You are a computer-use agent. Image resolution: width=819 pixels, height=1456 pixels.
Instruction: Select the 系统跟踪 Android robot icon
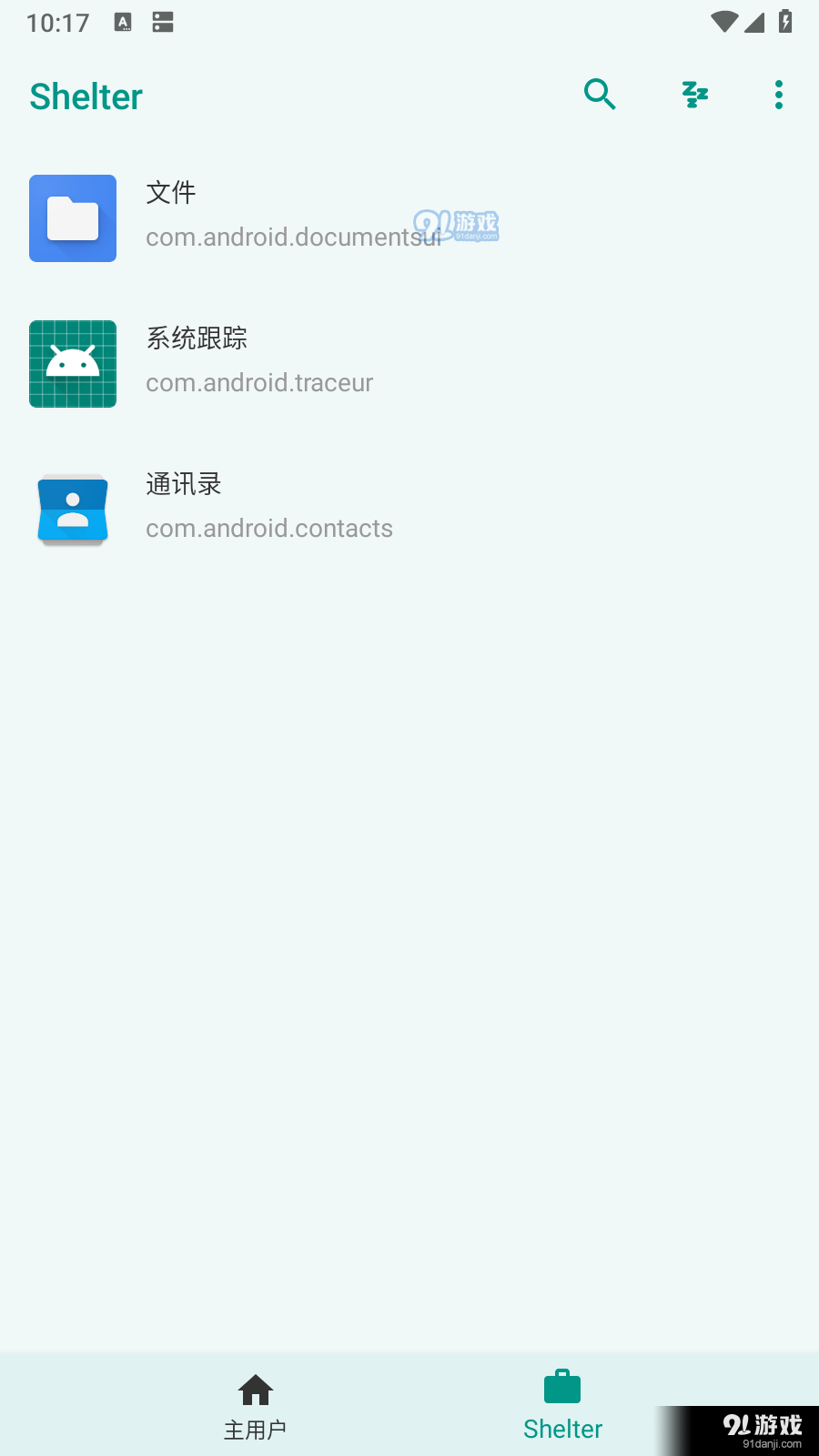(73, 364)
